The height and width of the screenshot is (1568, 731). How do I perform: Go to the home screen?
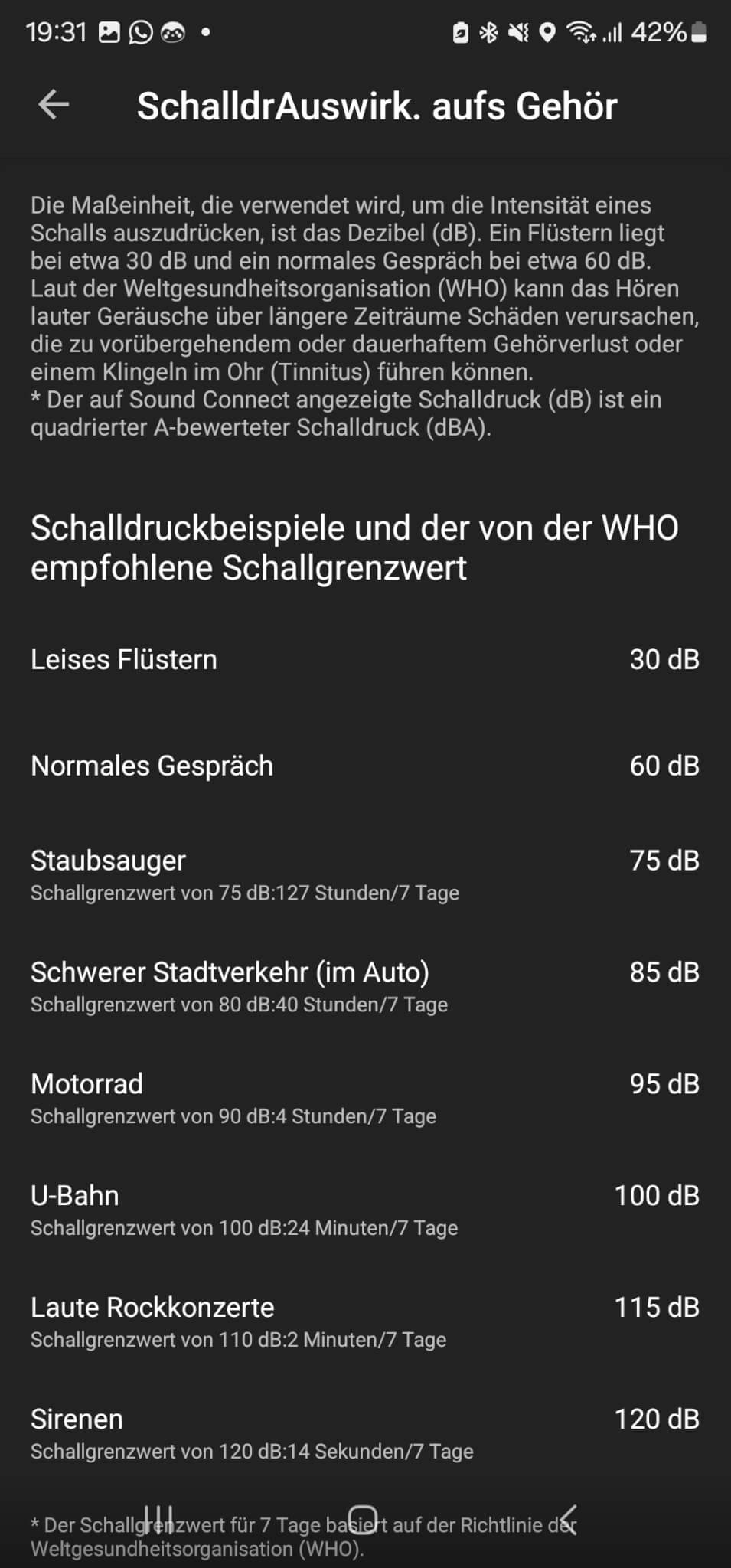click(363, 1517)
